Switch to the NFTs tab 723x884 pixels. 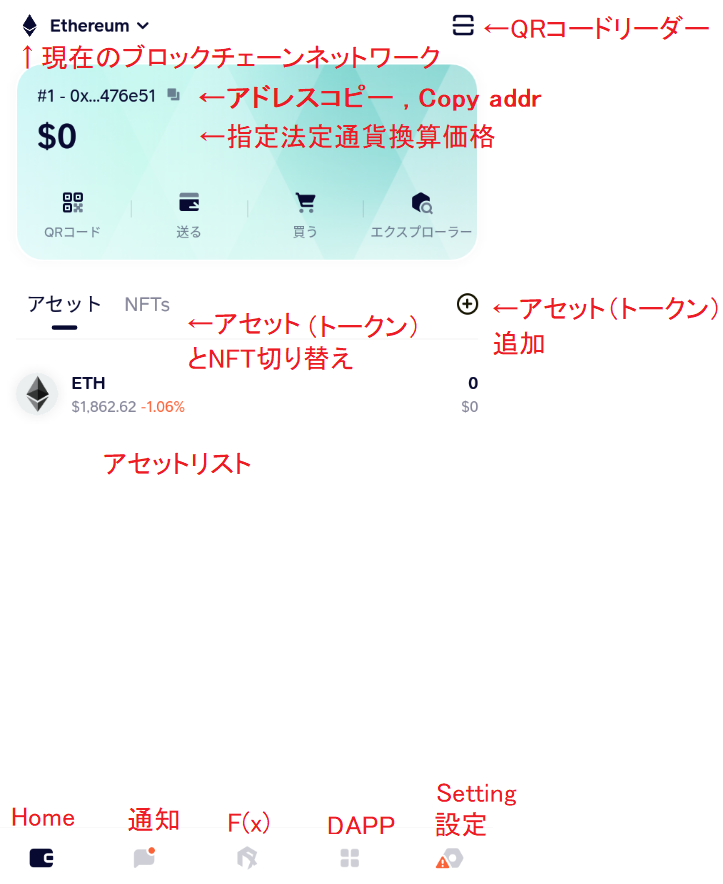pyautogui.click(x=147, y=305)
